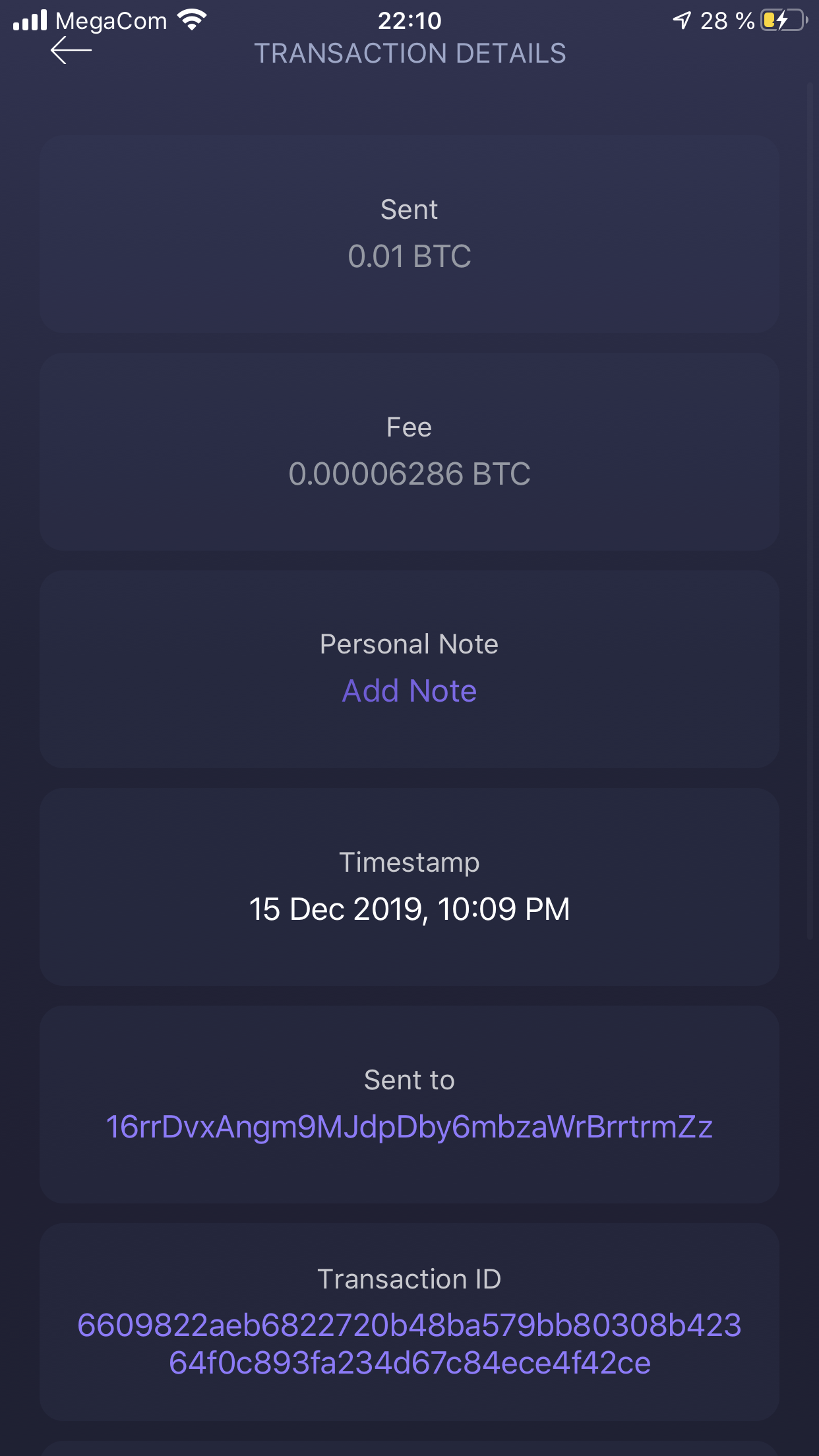
Task: Open the transaction ID hash link
Action: point(409,1344)
